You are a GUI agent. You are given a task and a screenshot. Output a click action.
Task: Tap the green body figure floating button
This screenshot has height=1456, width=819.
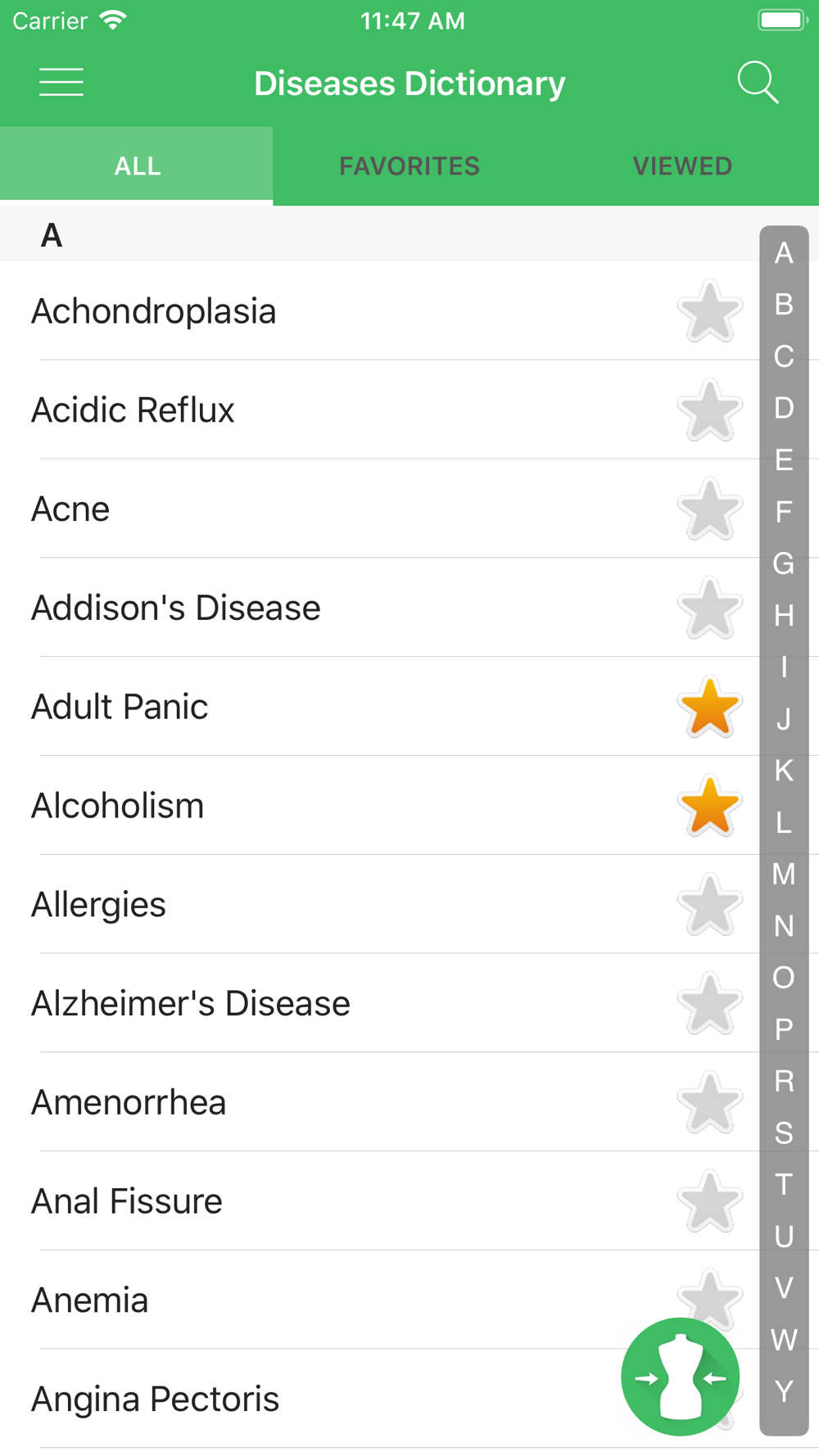click(x=680, y=1377)
